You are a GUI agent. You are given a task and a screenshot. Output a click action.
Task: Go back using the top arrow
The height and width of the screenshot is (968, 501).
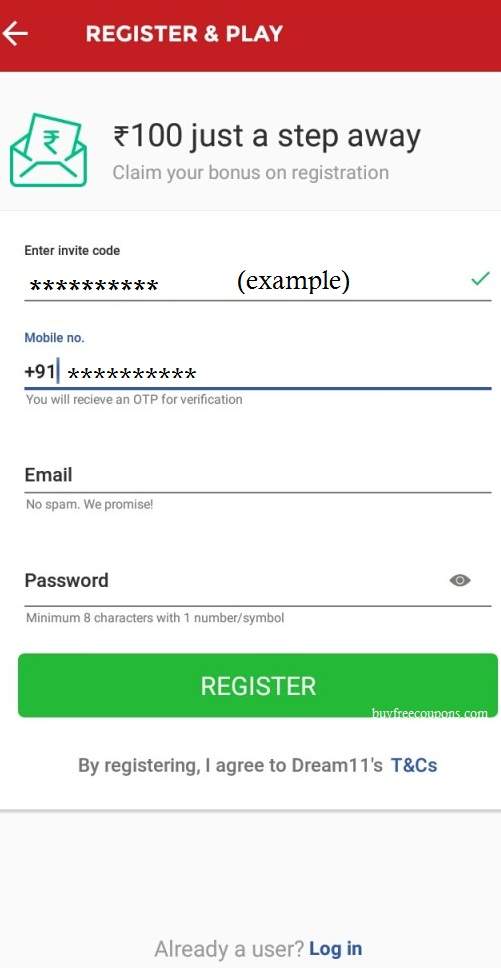click(15, 33)
